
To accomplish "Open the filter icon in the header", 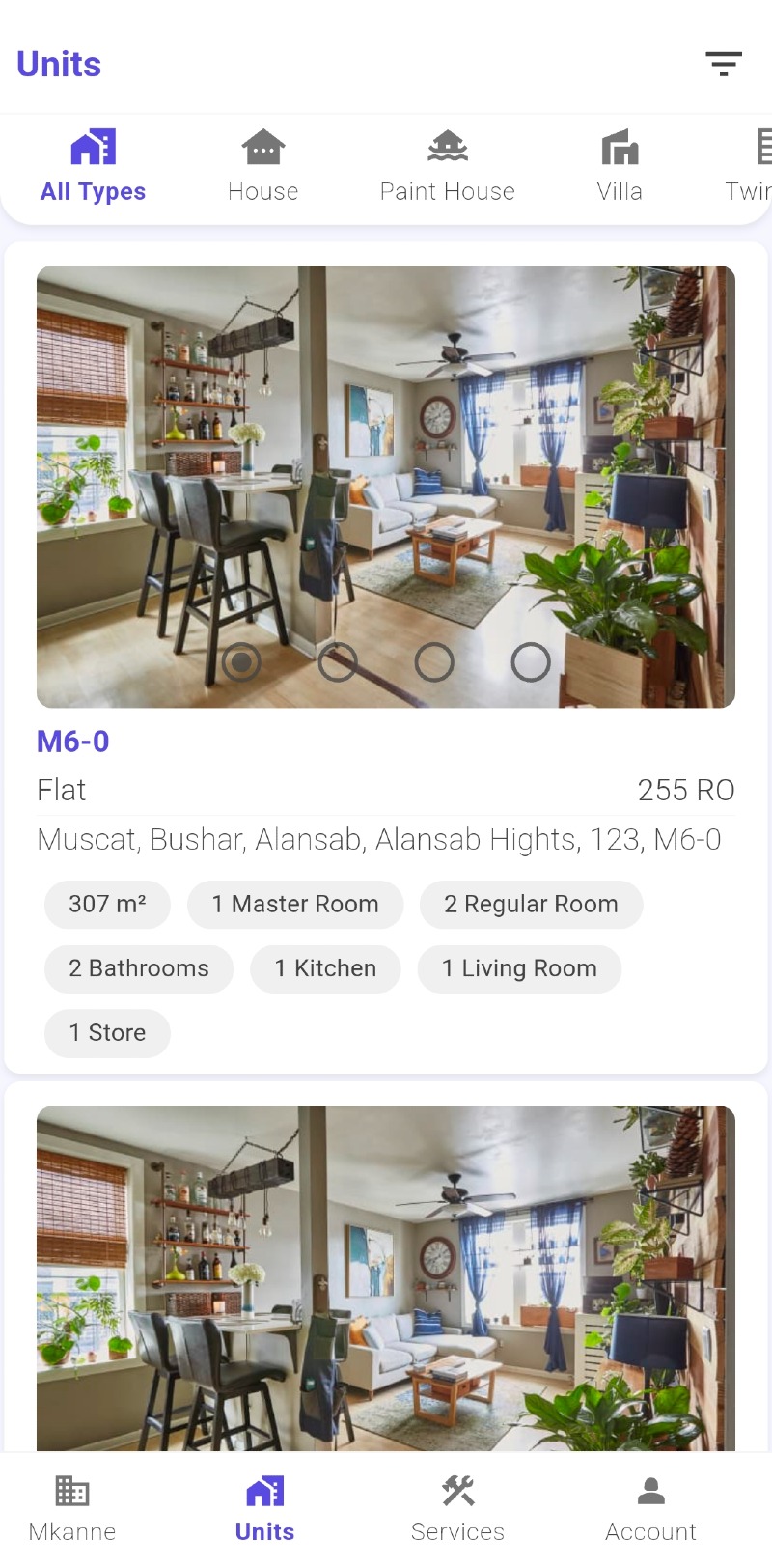I will (x=723, y=64).
